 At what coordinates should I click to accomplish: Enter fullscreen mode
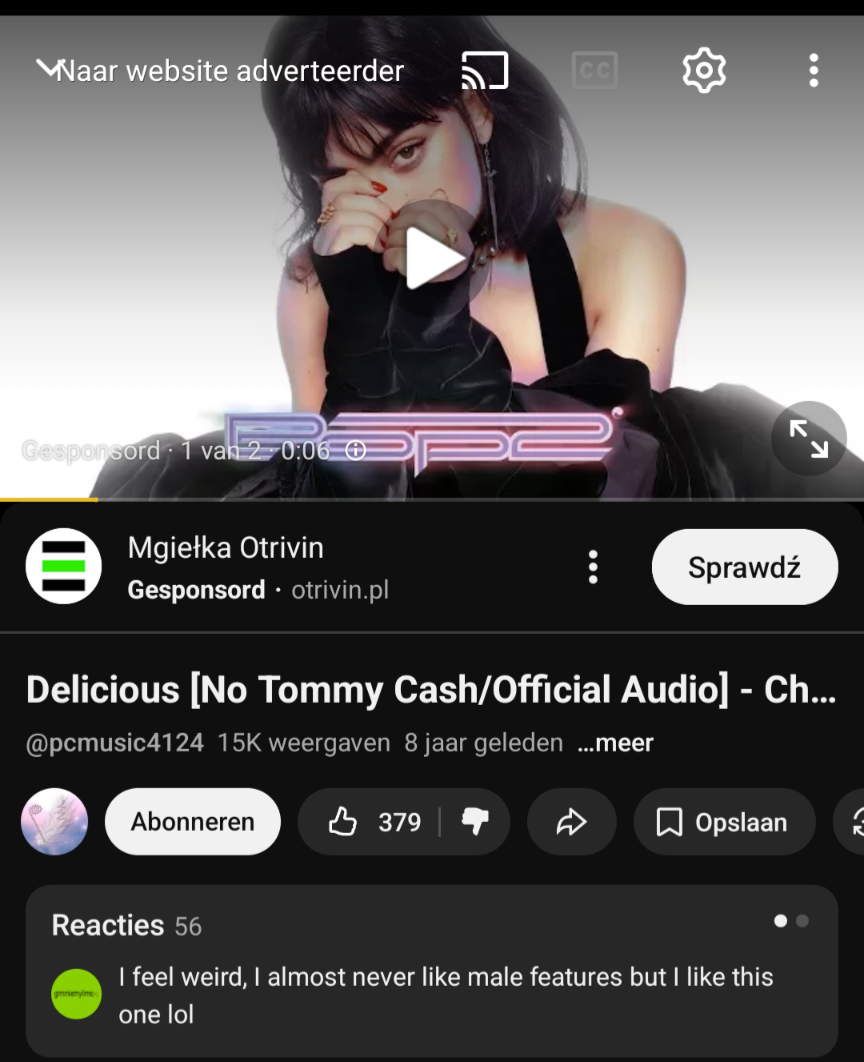pos(808,438)
